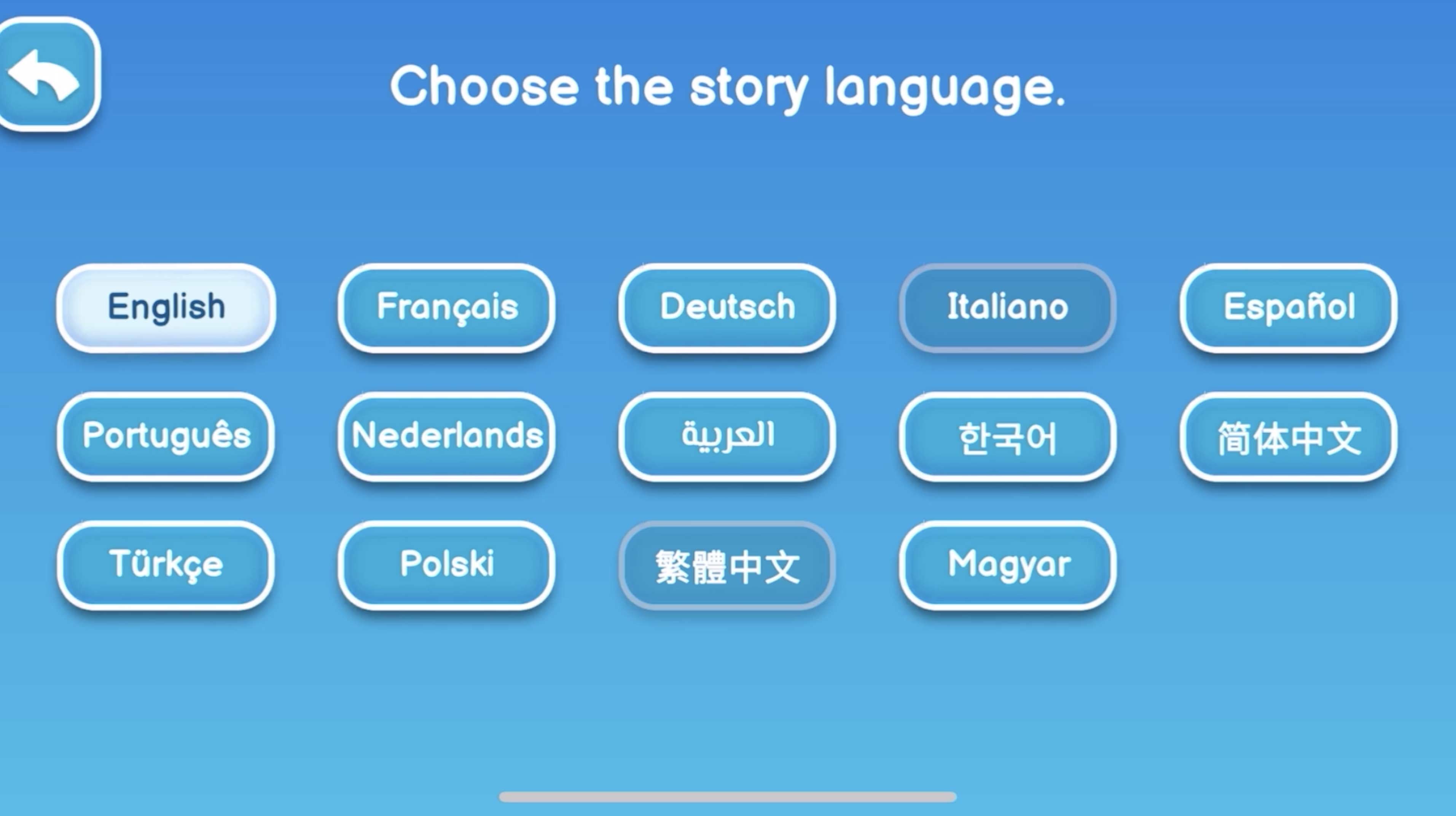1456x816 pixels.
Task: Set story language to Español
Action: point(1289,308)
